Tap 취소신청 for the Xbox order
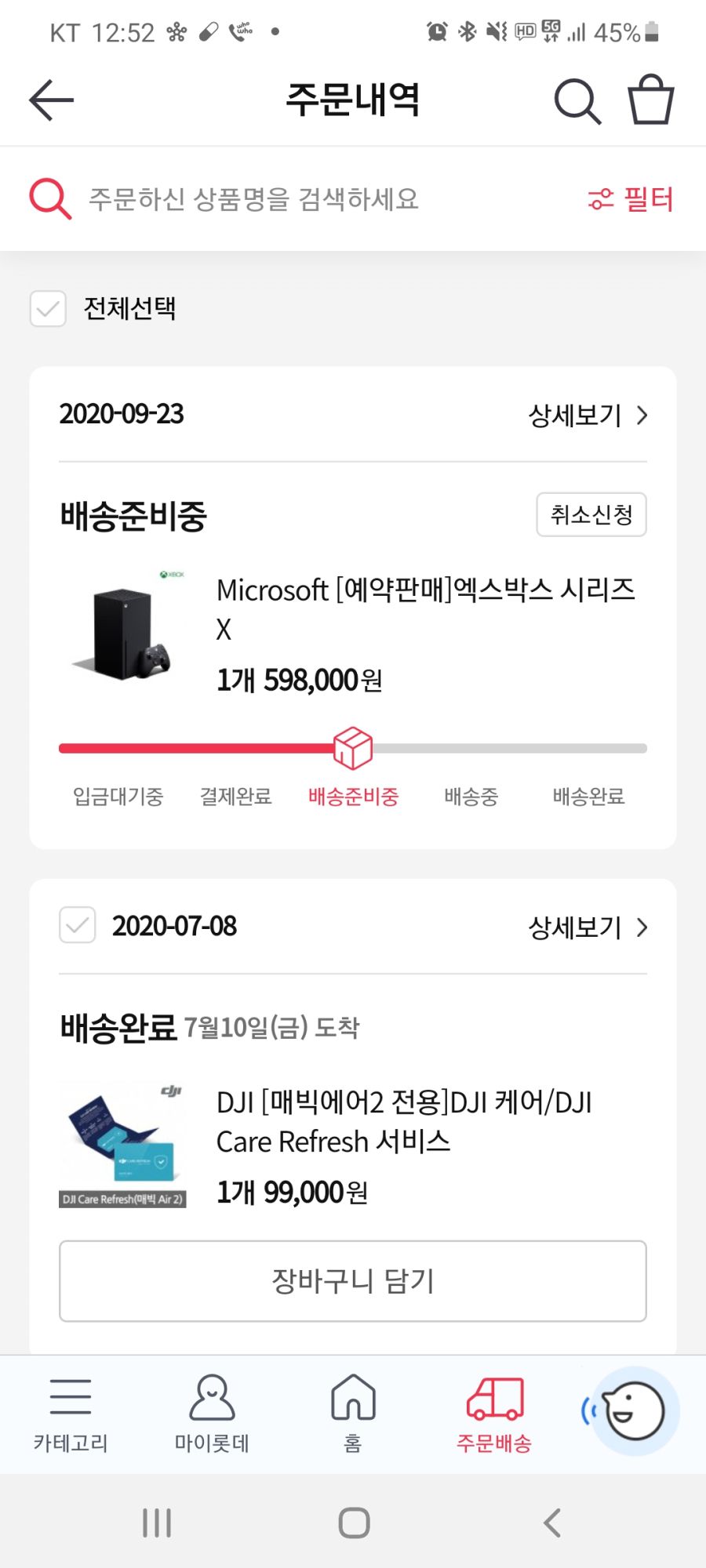 (x=591, y=514)
